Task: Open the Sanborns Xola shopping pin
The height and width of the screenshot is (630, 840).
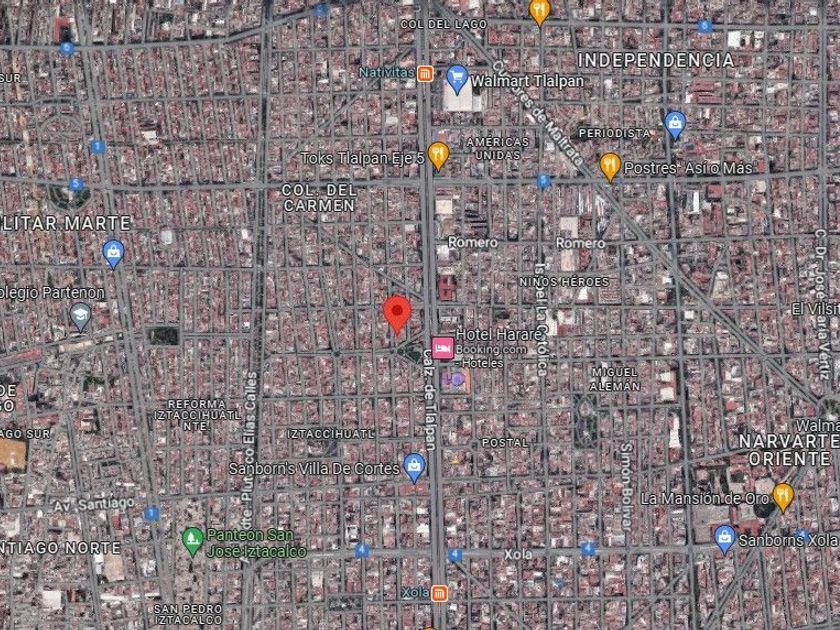Action: point(724,539)
